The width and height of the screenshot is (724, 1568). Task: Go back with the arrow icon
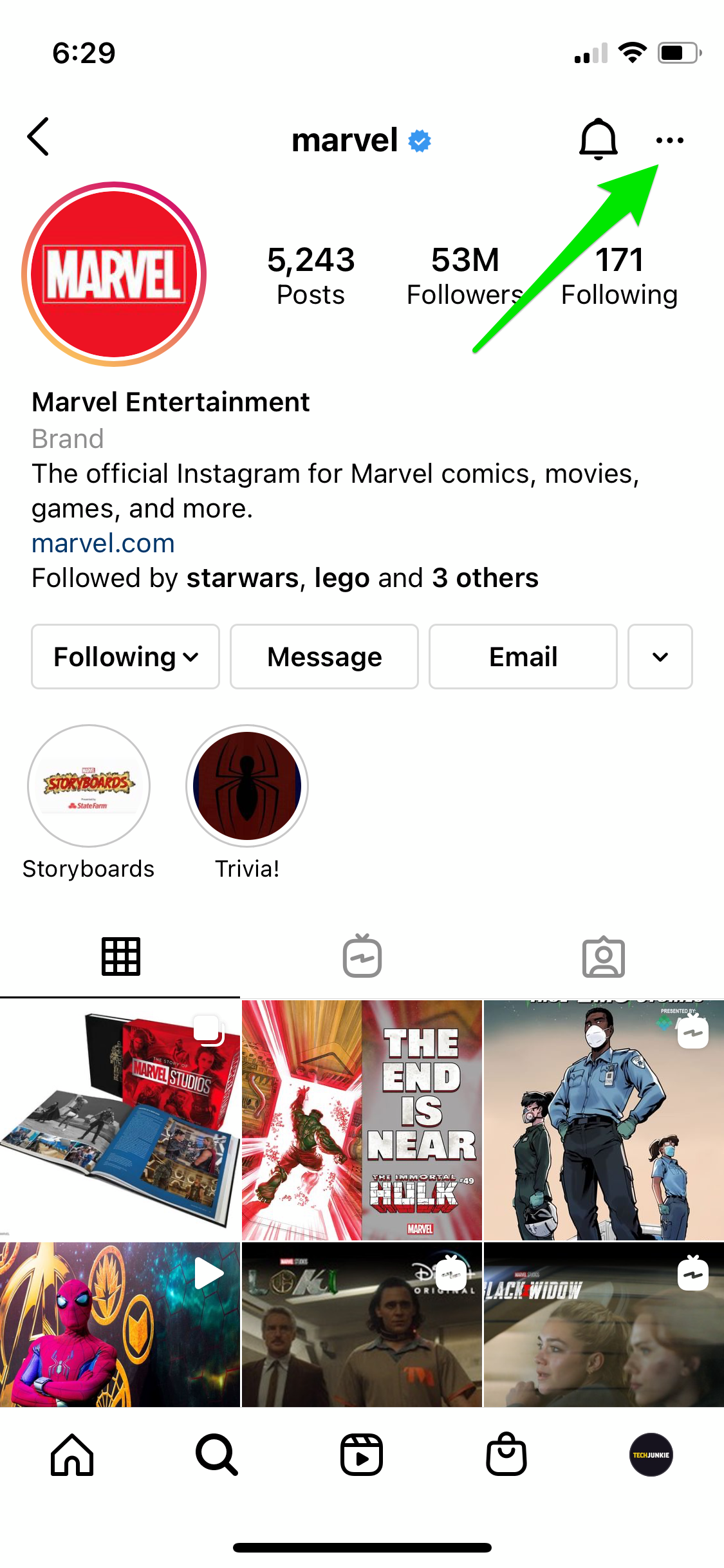(x=39, y=136)
